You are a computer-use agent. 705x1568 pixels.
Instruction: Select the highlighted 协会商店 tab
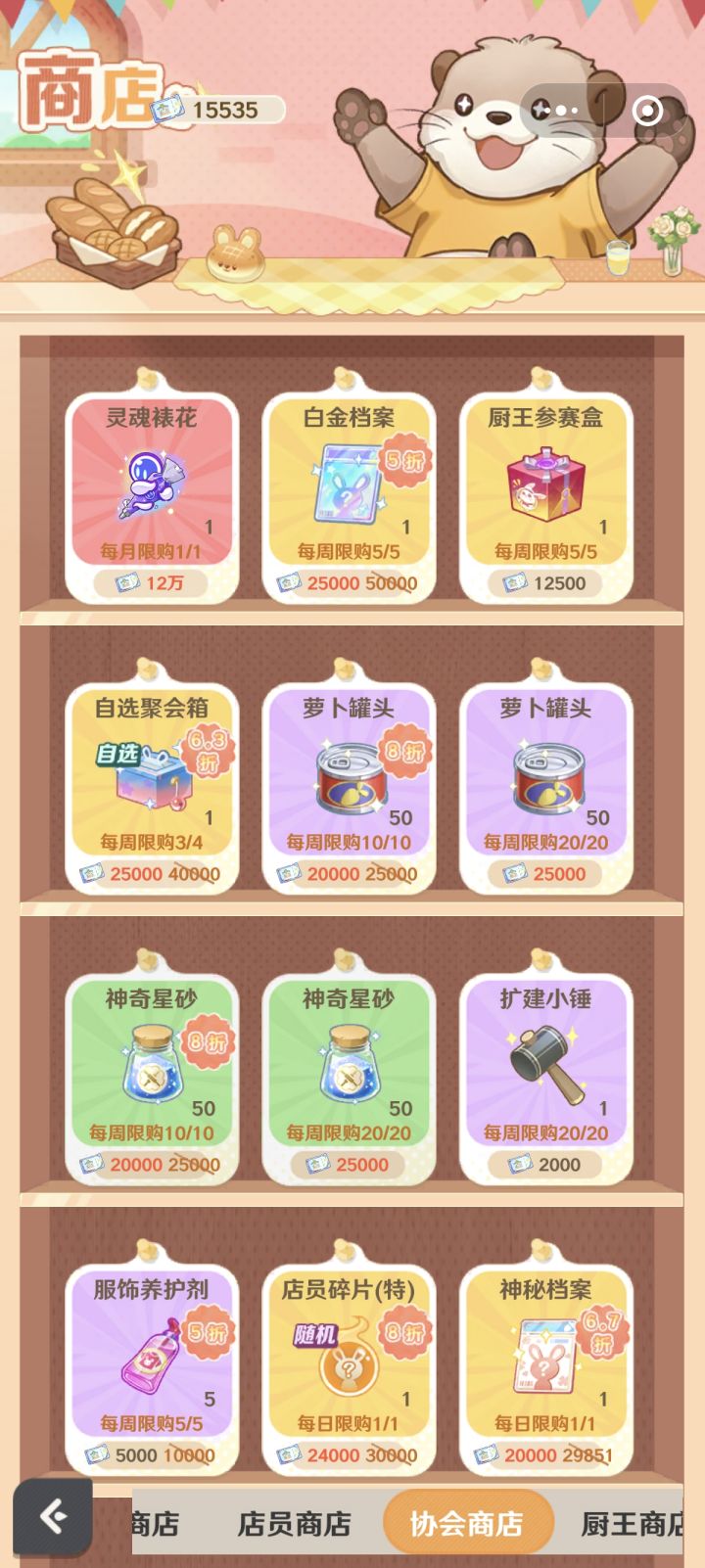(467, 1523)
